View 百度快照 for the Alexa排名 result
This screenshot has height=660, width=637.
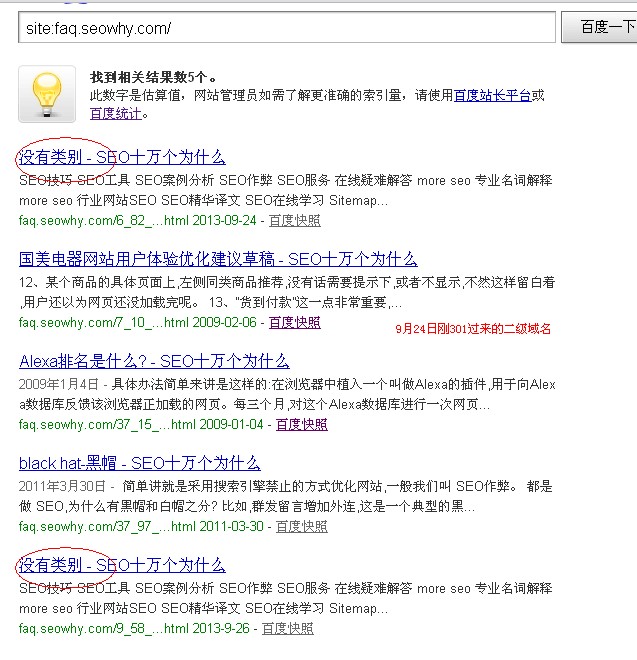[301, 424]
